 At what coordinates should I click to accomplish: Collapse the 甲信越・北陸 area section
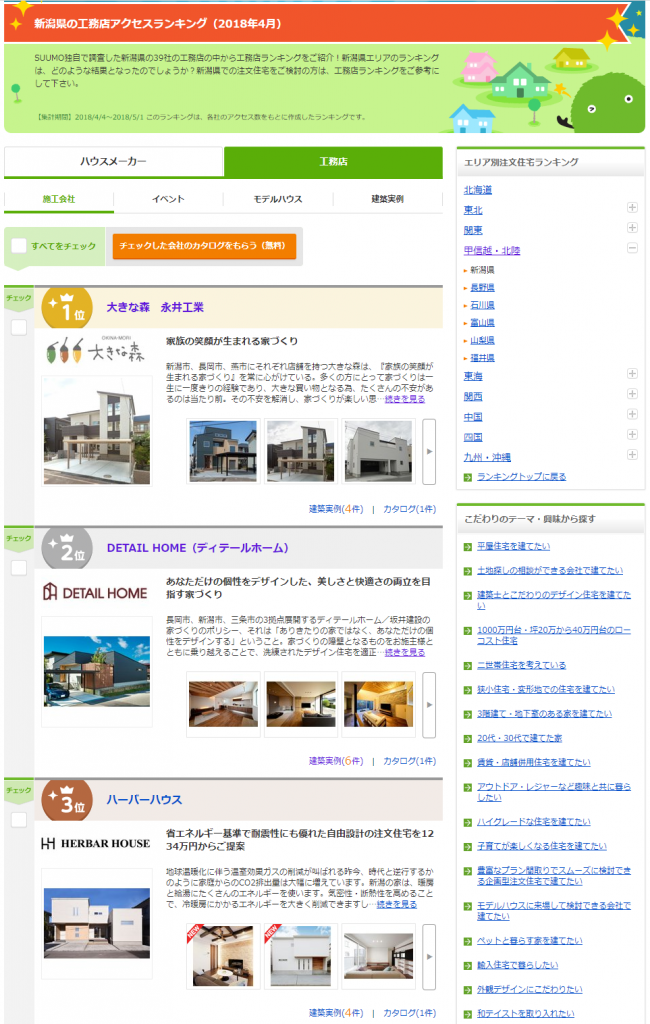coord(632,250)
